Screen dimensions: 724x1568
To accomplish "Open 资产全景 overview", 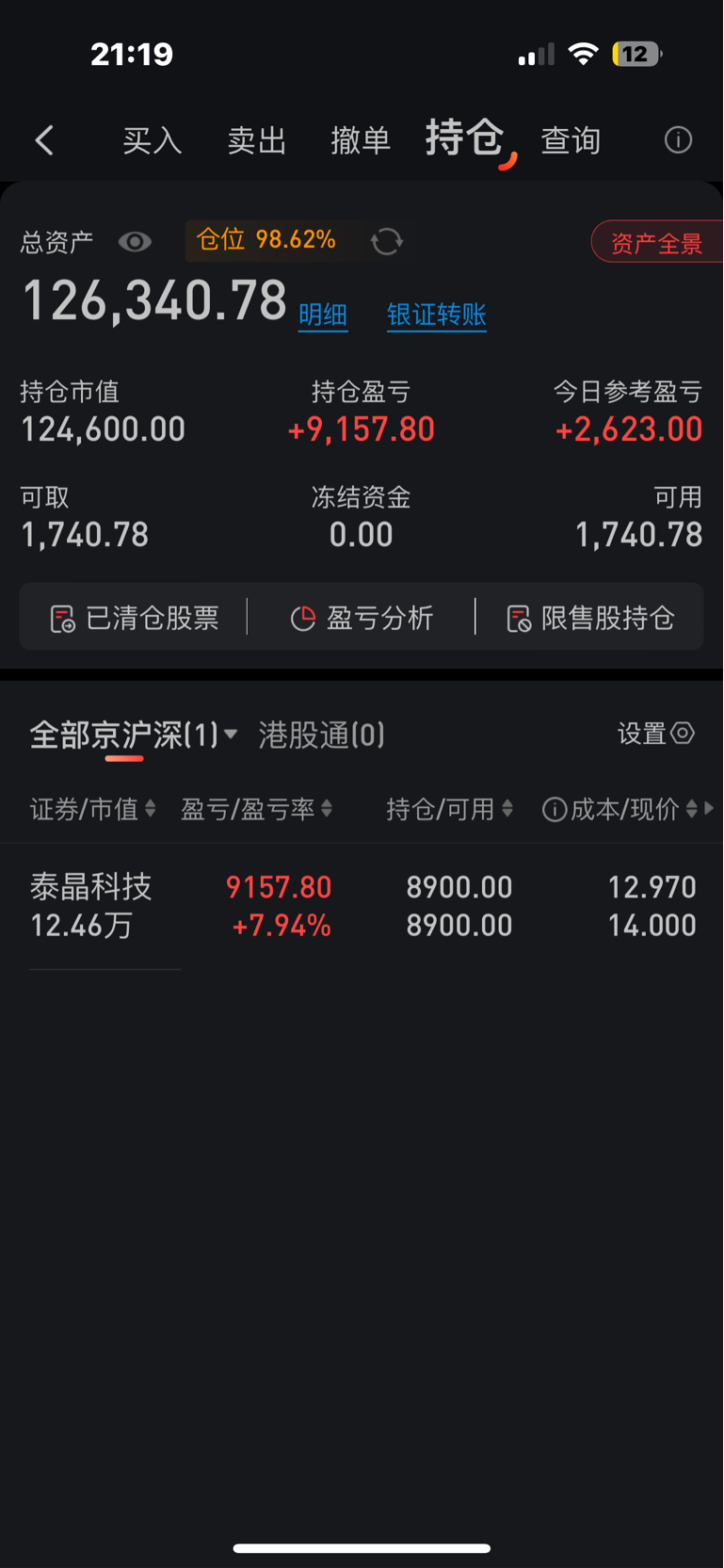I will [657, 242].
